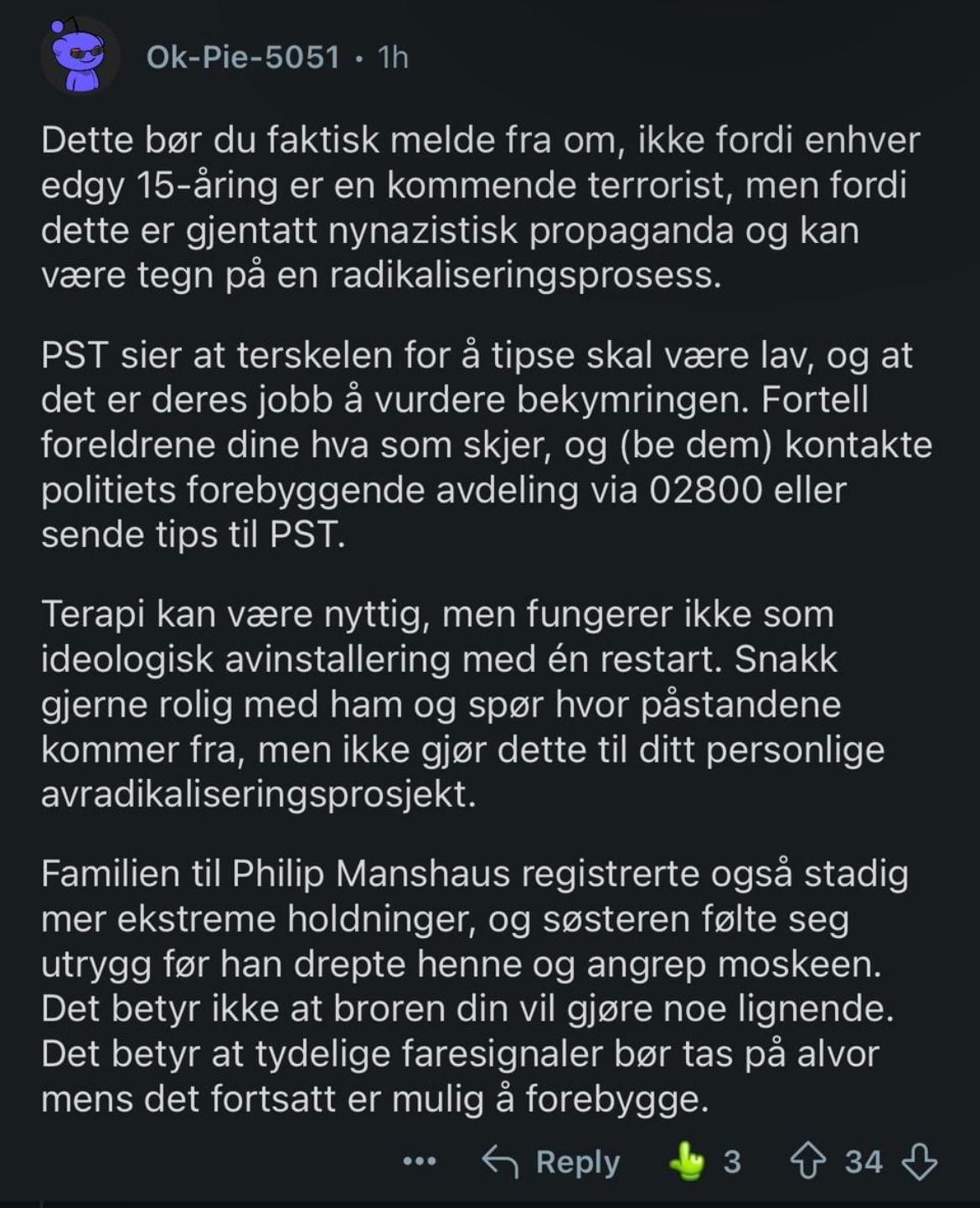This screenshot has height=1208, width=980.
Task: Open the Ok-Pie-5051 username link
Action: pyautogui.click(x=243, y=57)
